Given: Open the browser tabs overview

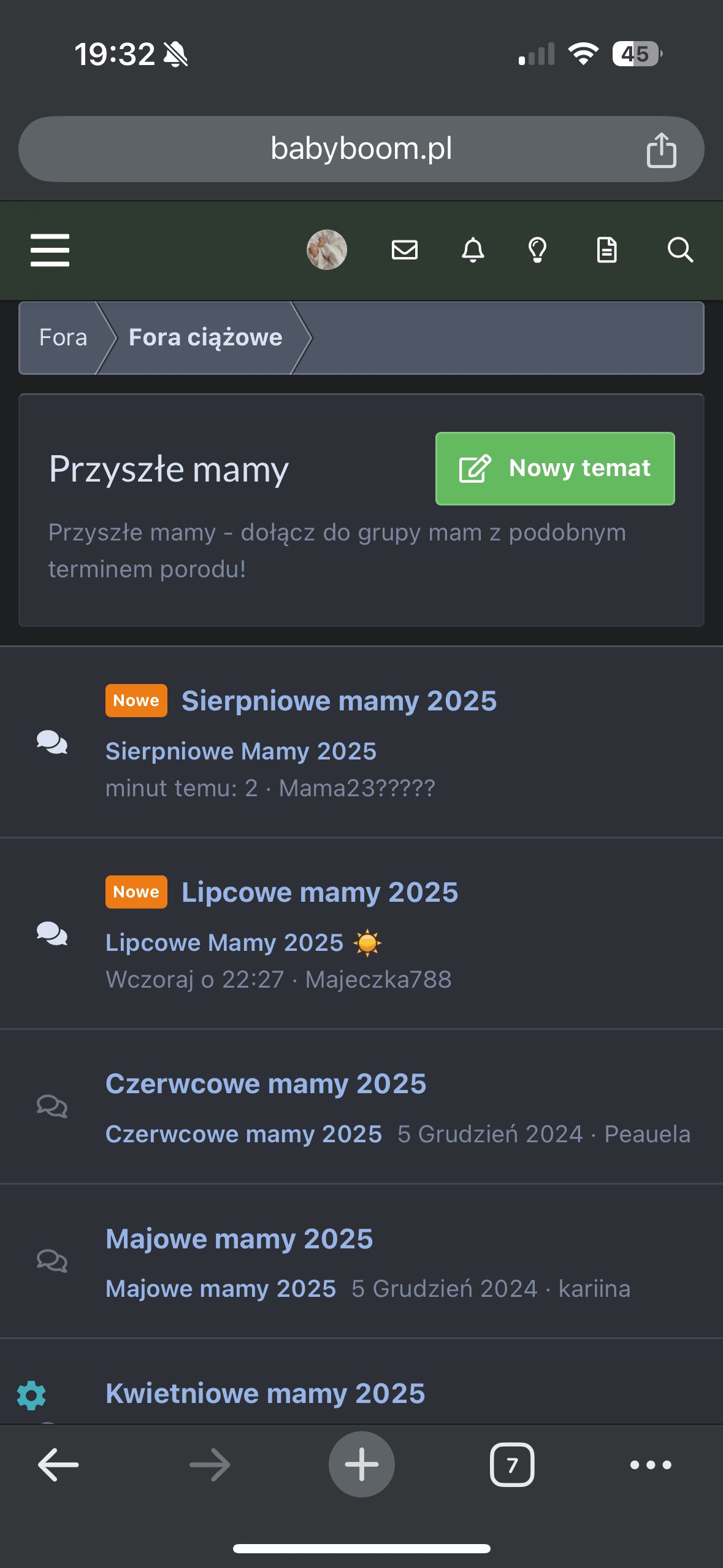Looking at the screenshot, I should pyautogui.click(x=512, y=1465).
